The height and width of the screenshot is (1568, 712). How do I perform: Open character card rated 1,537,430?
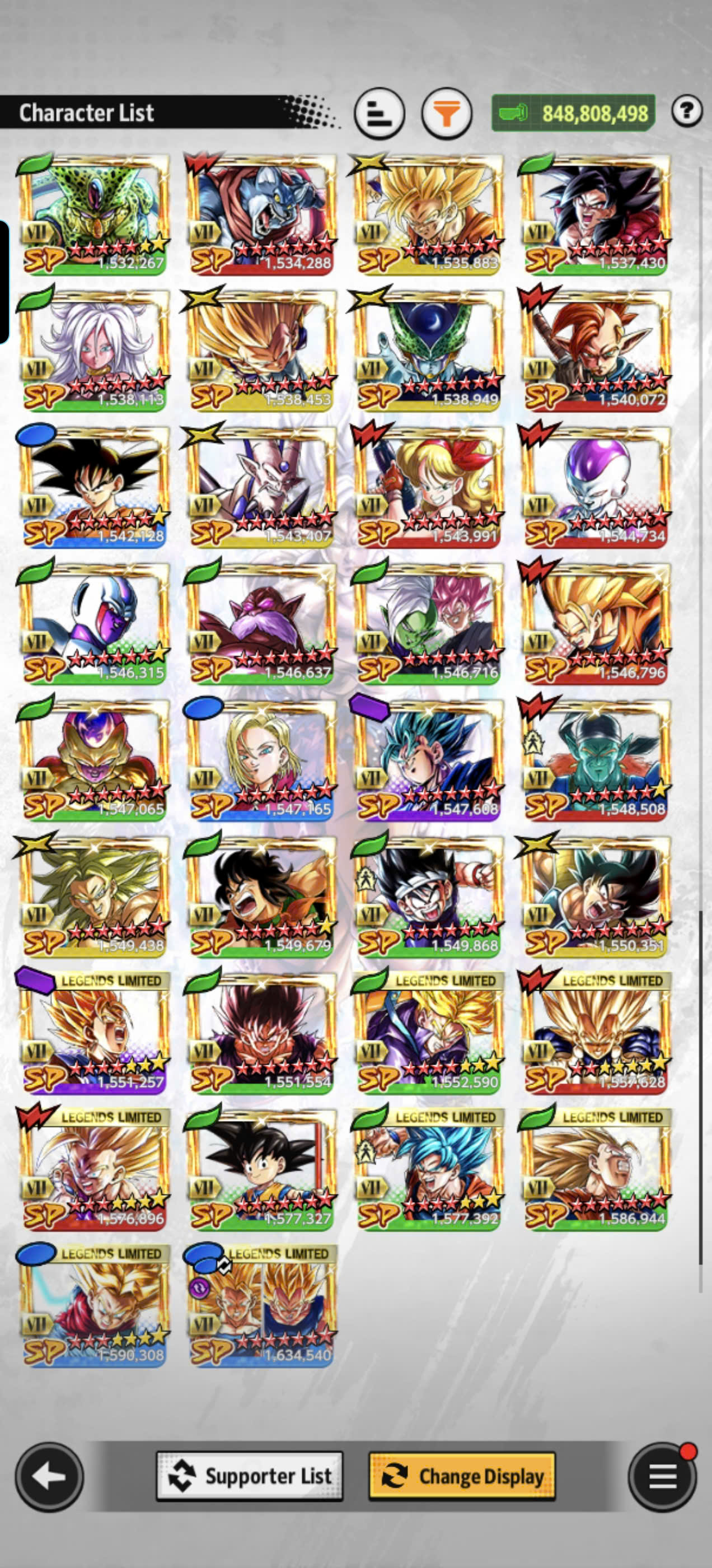596,215
